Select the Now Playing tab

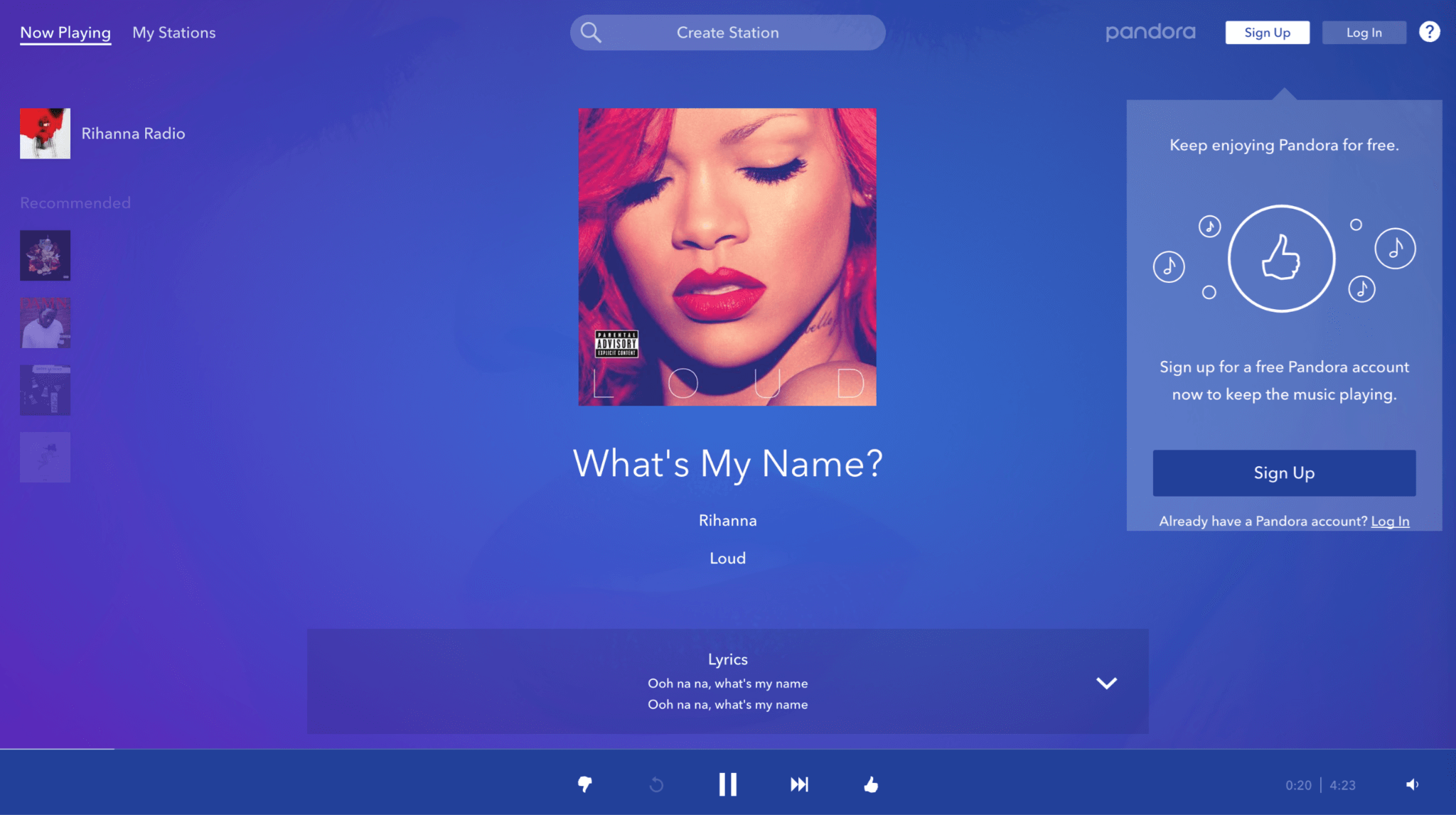tap(65, 33)
